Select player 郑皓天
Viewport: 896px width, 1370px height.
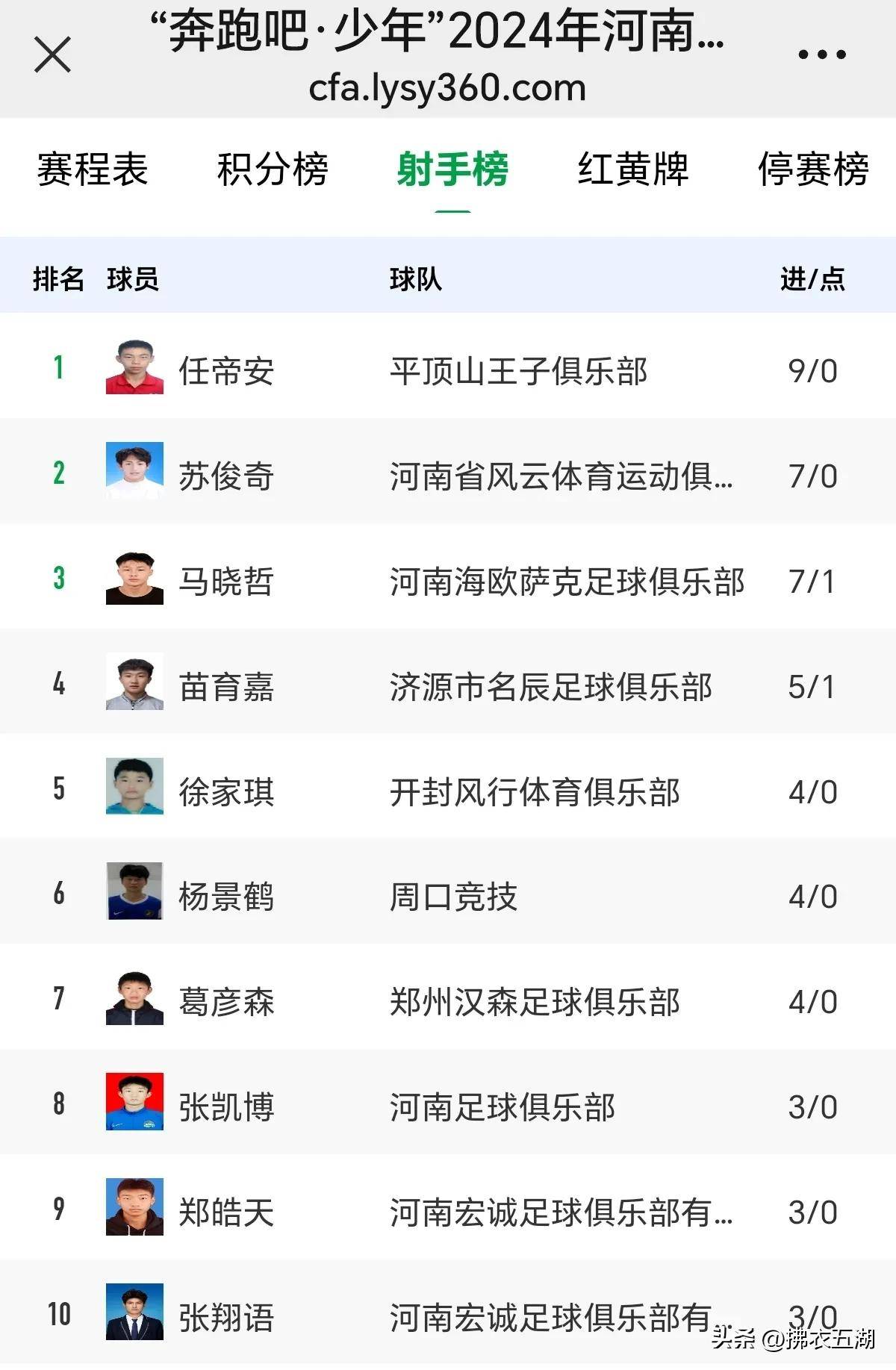pos(226,1212)
